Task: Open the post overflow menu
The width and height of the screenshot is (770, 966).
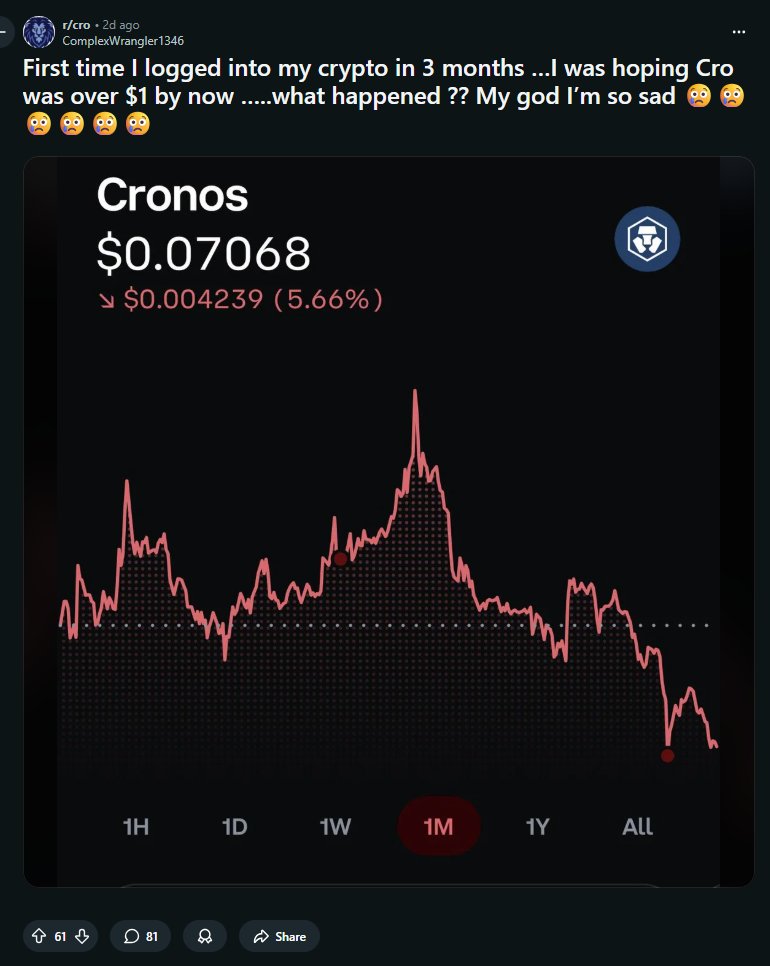Action: point(739,32)
